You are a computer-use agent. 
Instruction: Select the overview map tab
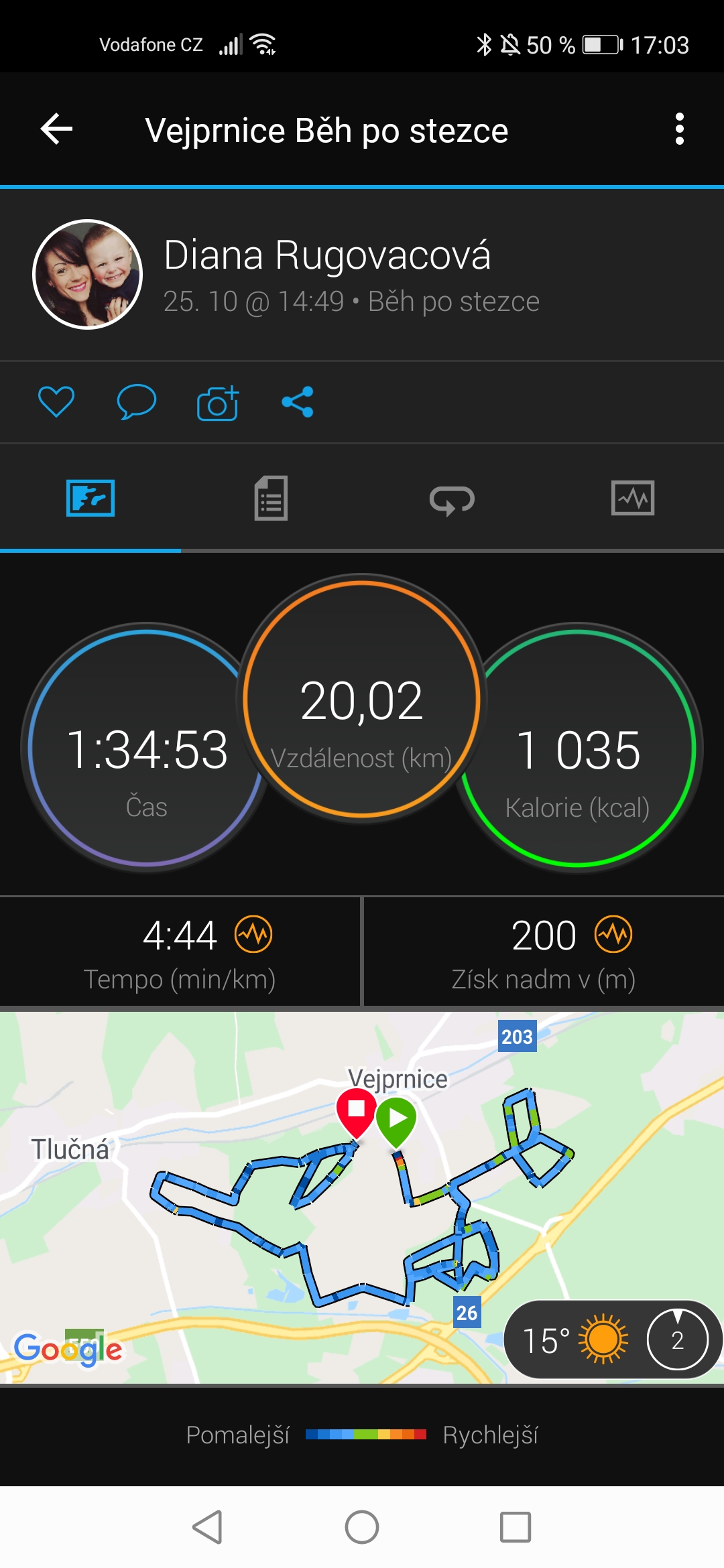90,498
